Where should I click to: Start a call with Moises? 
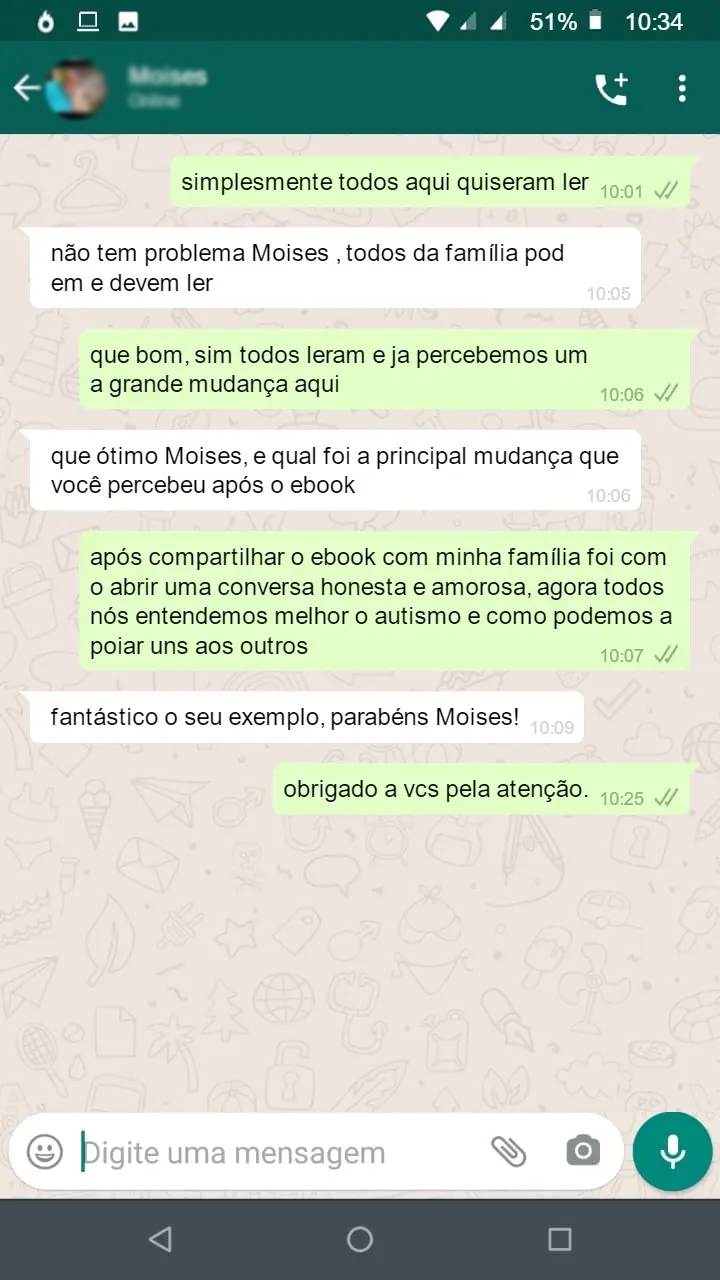(611, 89)
